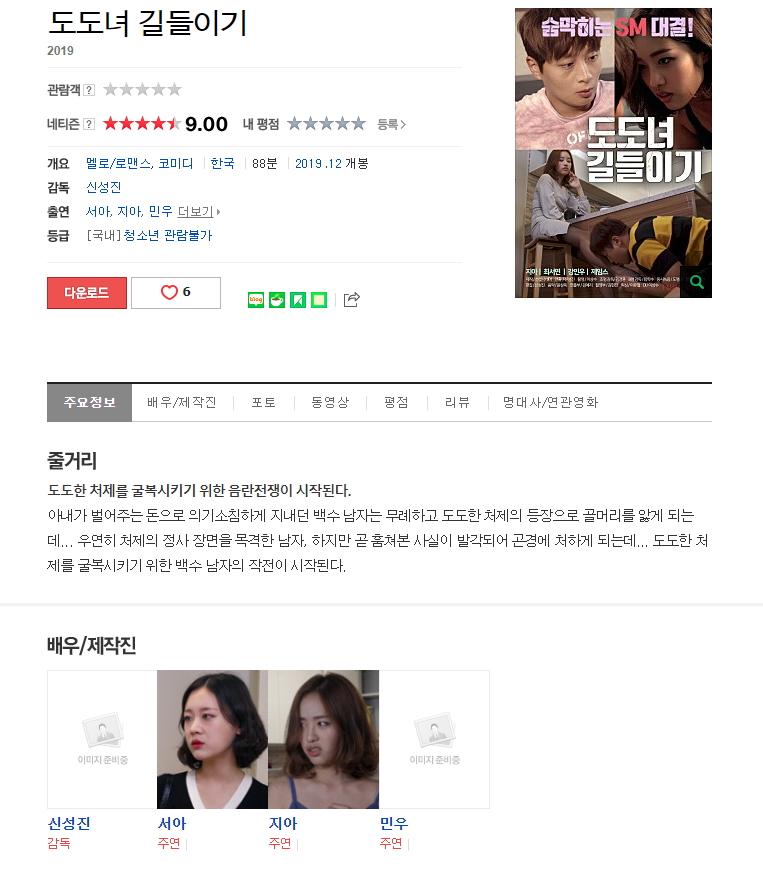Screen dimensions: 763x874
Task: Open the share icon next to the social icons
Action: point(351,299)
